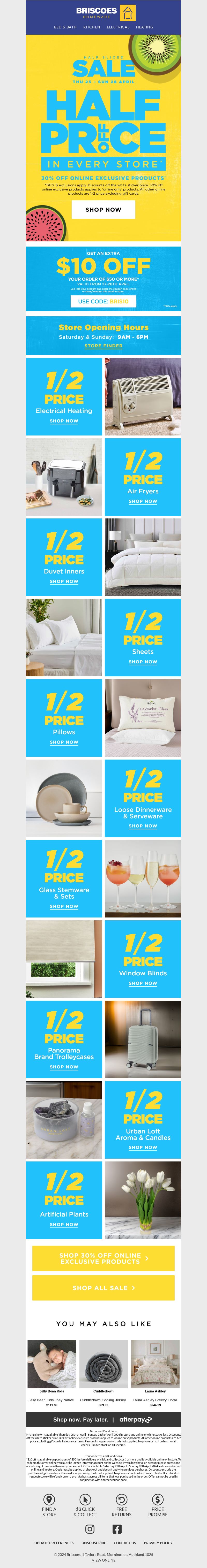Shop now for Air Fryers
The image size is (207, 1568).
143,502
